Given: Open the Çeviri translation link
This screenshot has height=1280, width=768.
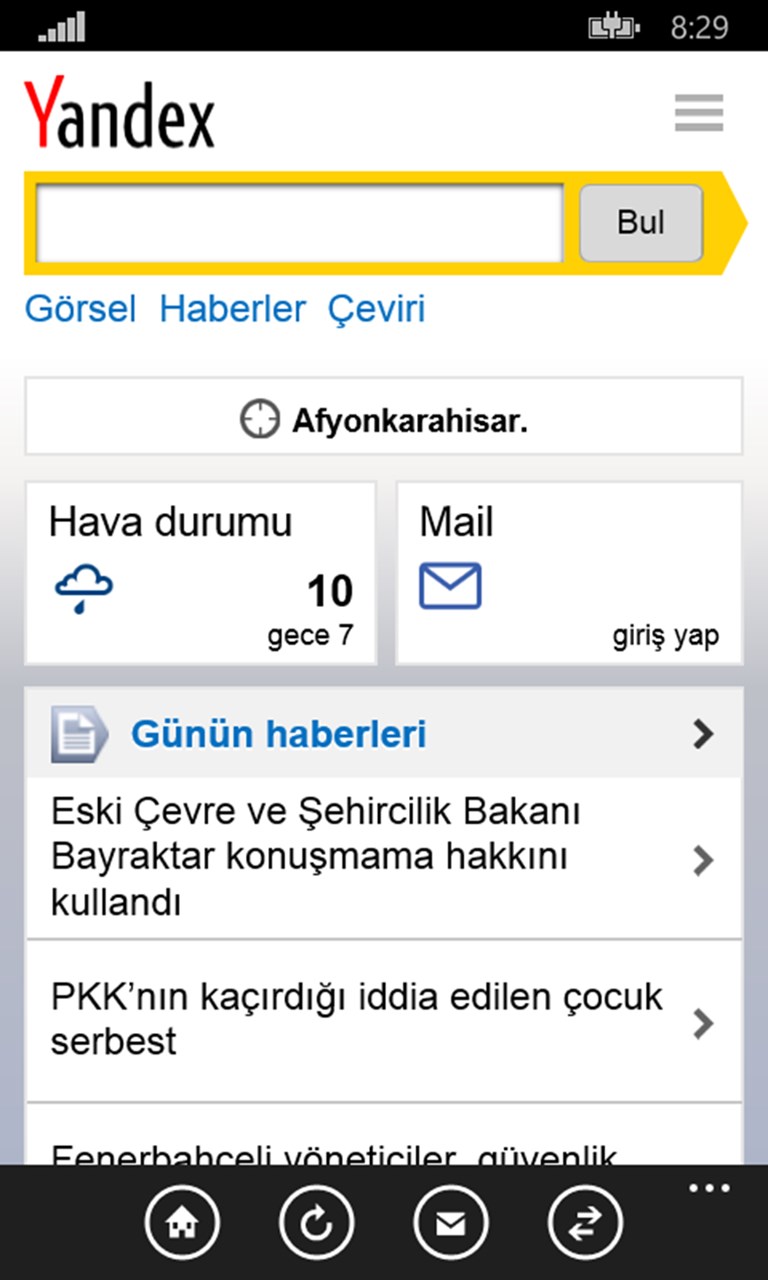Looking at the screenshot, I should pos(376,309).
